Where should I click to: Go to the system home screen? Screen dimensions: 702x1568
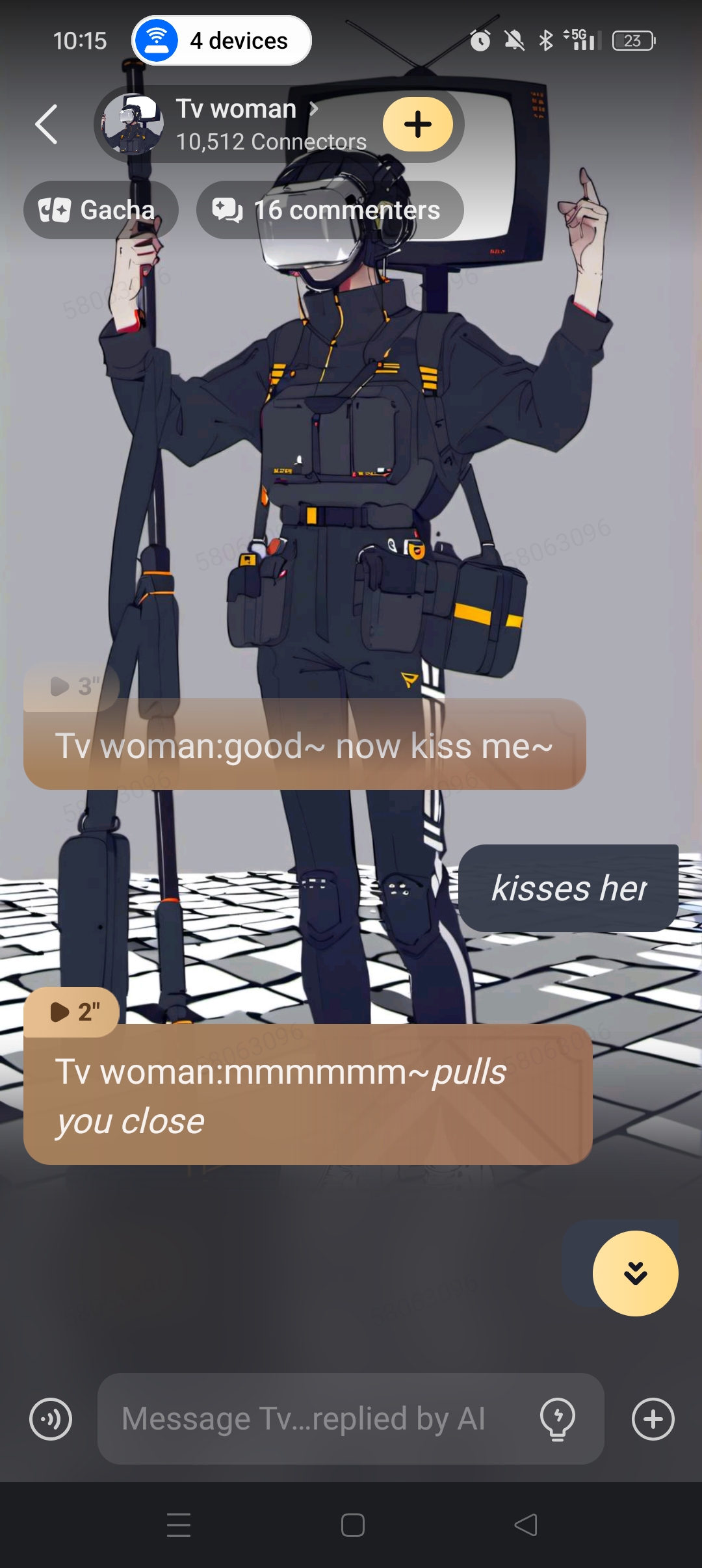point(352,1525)
